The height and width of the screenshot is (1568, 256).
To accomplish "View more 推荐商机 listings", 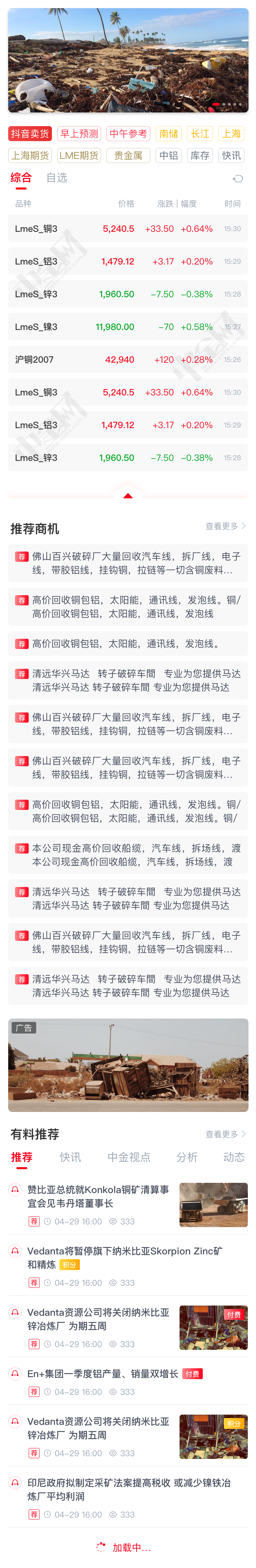I will click(225, 526).
